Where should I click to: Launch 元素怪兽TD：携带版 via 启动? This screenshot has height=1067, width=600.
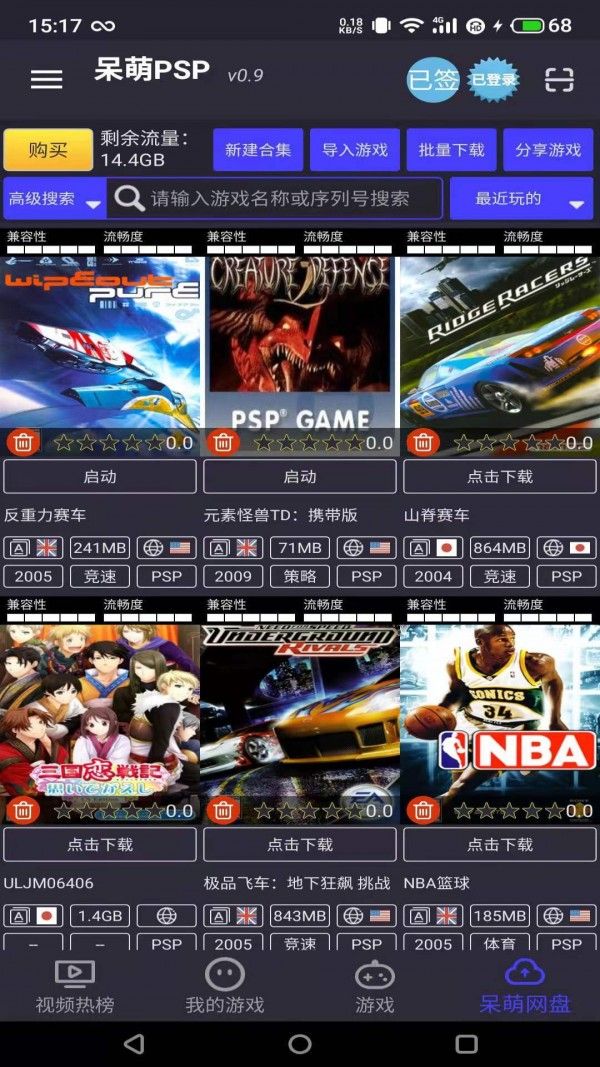pos(300,477)
